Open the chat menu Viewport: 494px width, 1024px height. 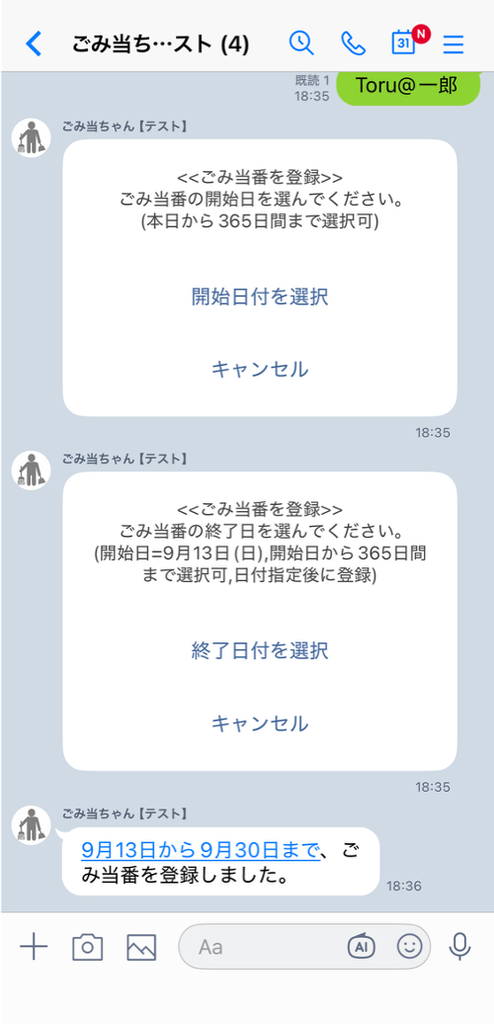tap(453, 44)
